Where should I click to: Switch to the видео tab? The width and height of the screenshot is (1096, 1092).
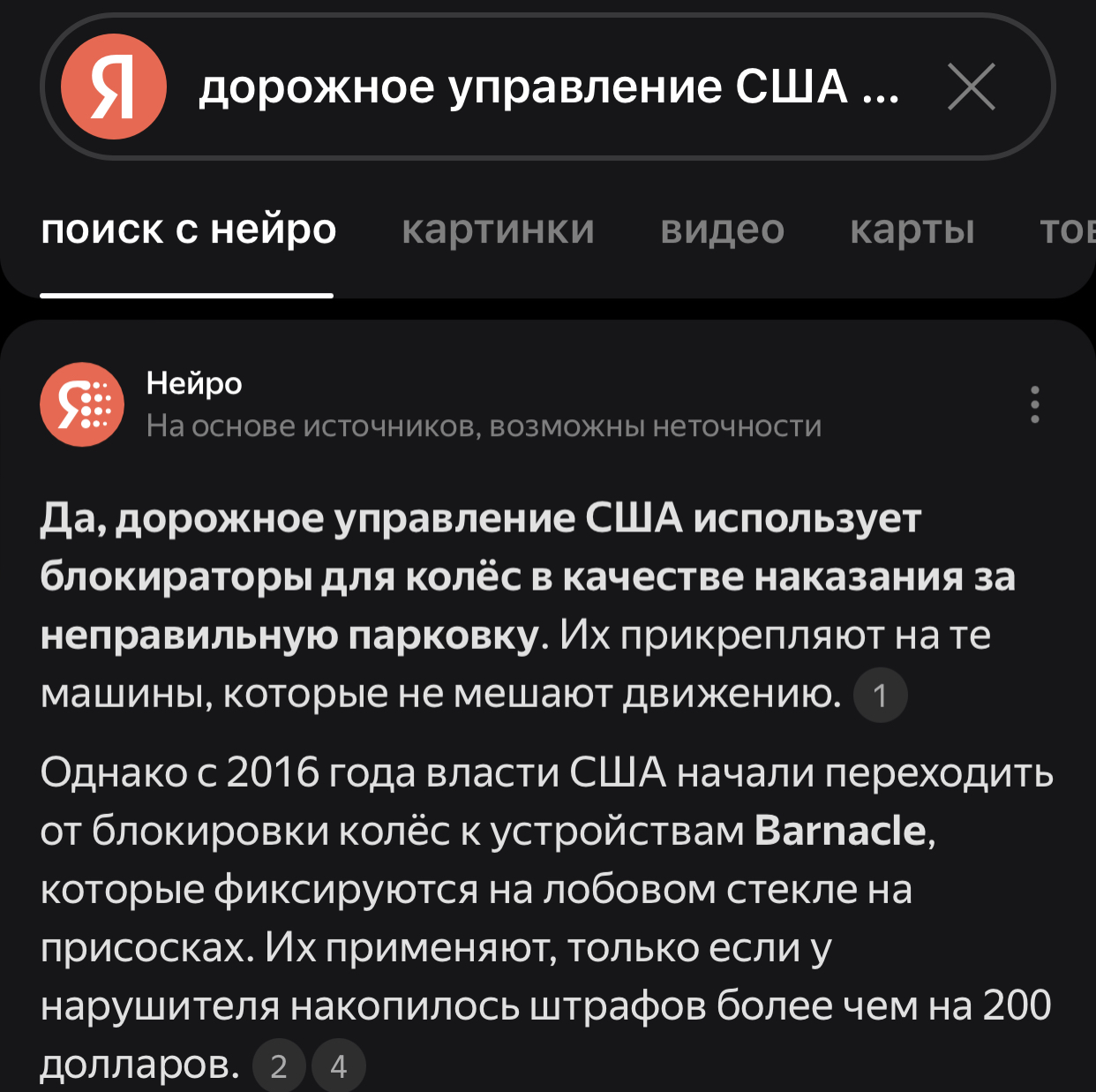(722, 230)
